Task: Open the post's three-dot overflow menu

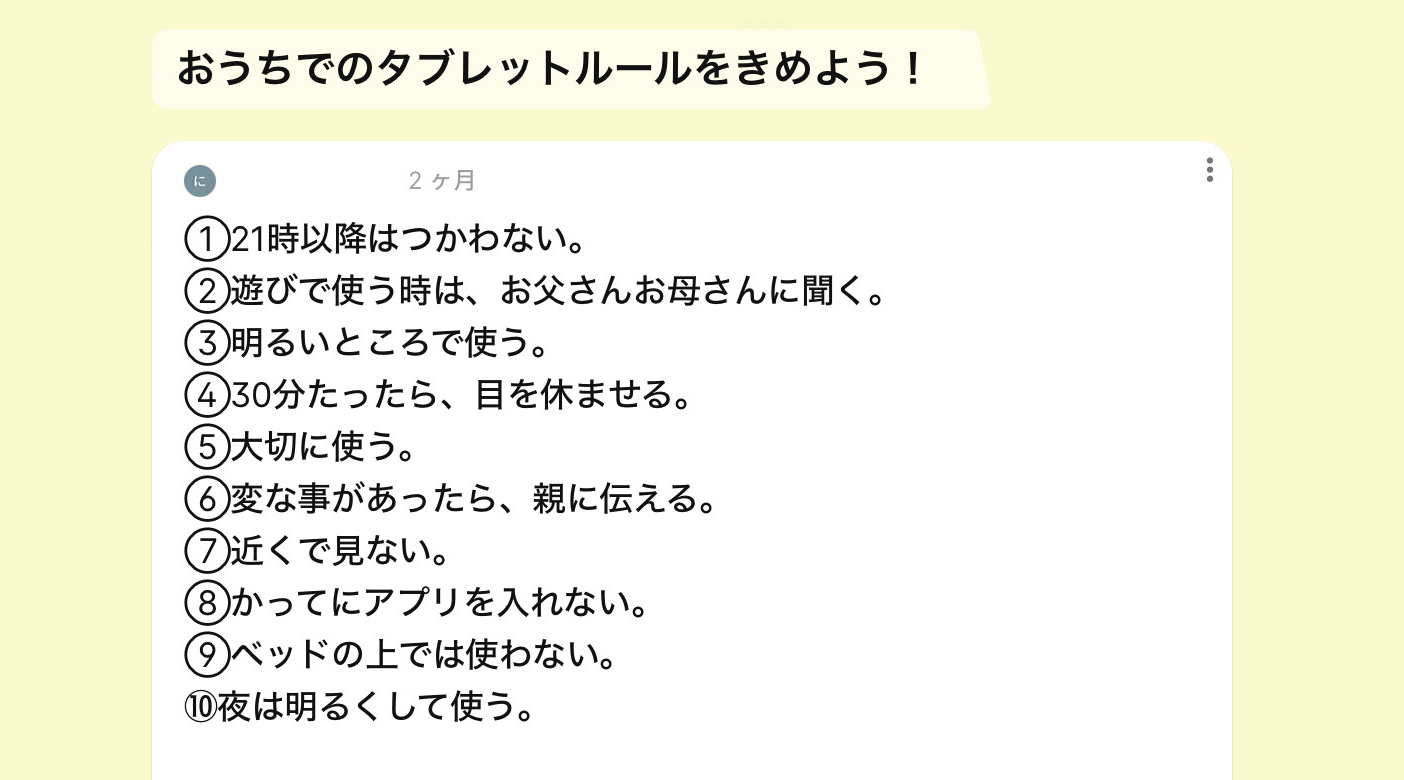Action: coord(1209,170)
